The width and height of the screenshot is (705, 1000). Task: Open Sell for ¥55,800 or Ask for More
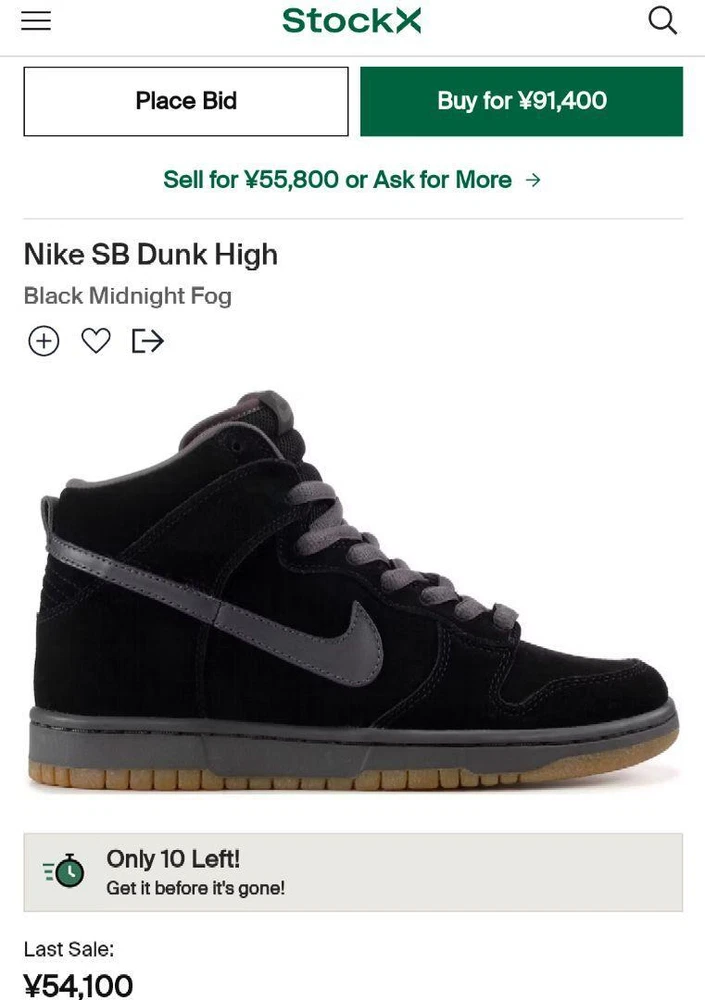[x=352, y=180]
